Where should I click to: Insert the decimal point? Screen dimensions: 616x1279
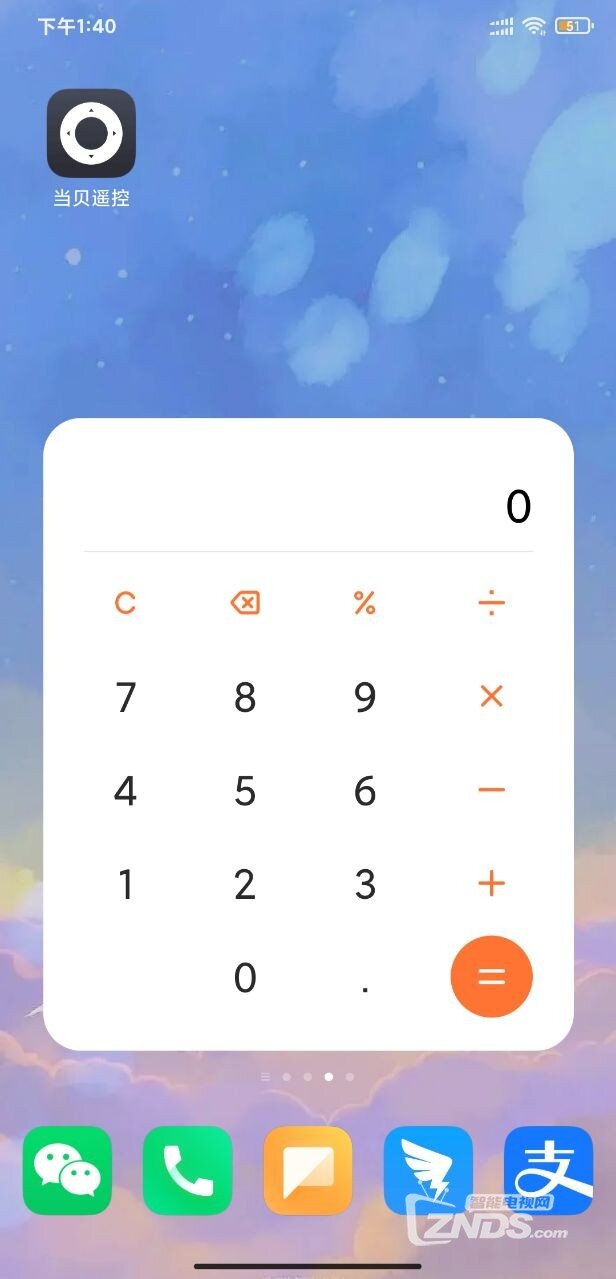point(365,978)
